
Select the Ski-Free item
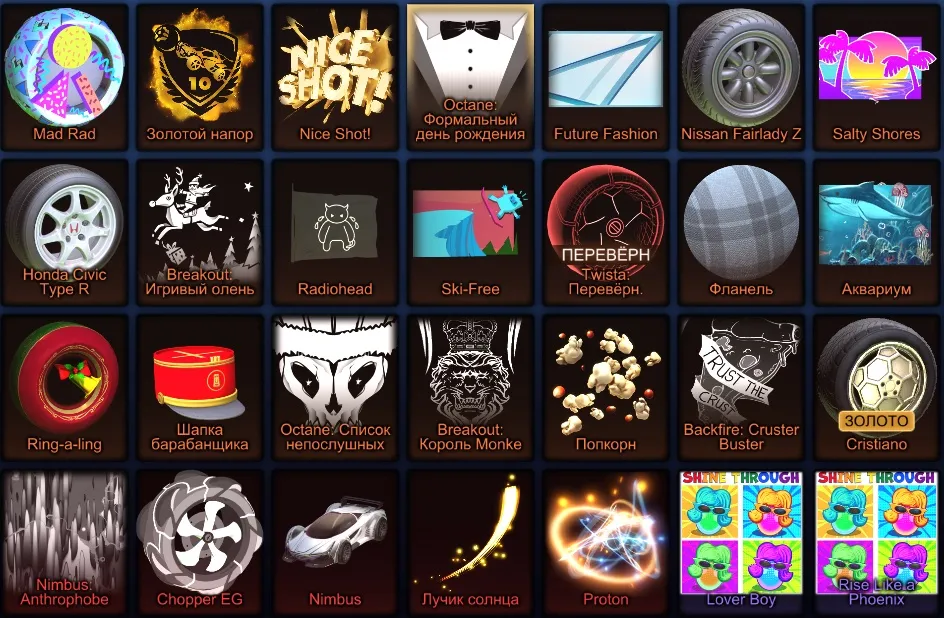[470, 230]
